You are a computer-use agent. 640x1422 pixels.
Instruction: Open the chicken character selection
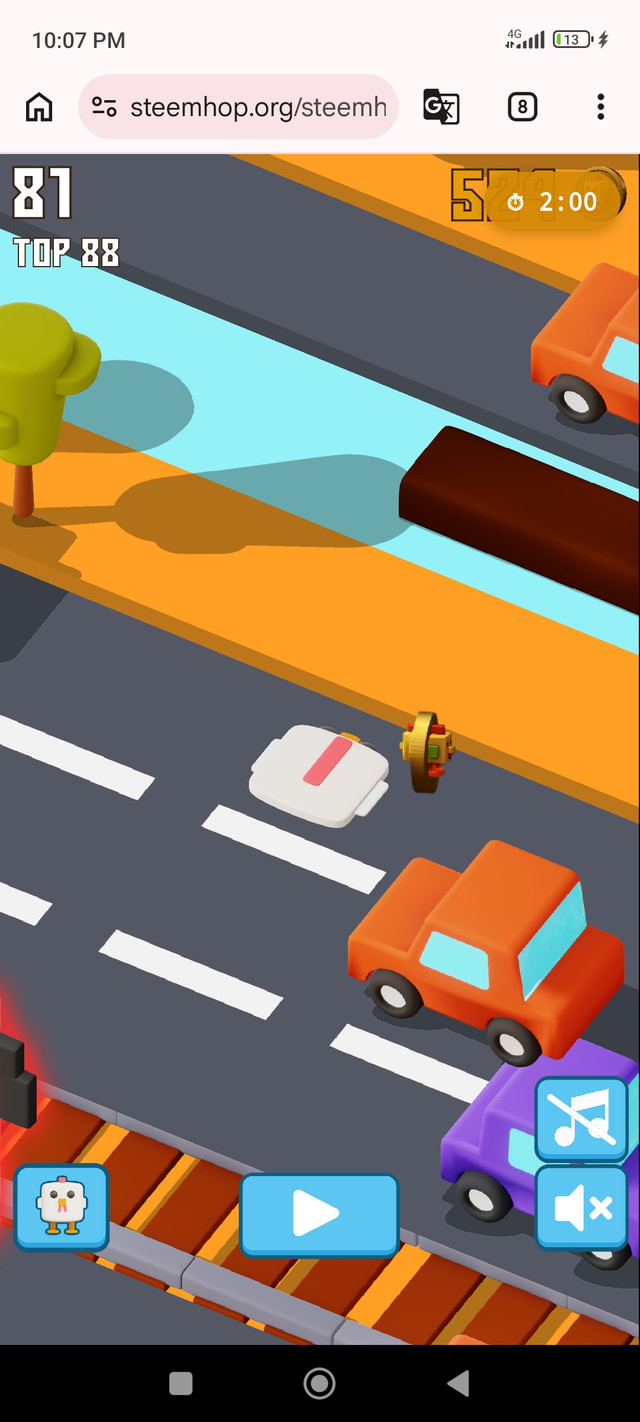61,1207
